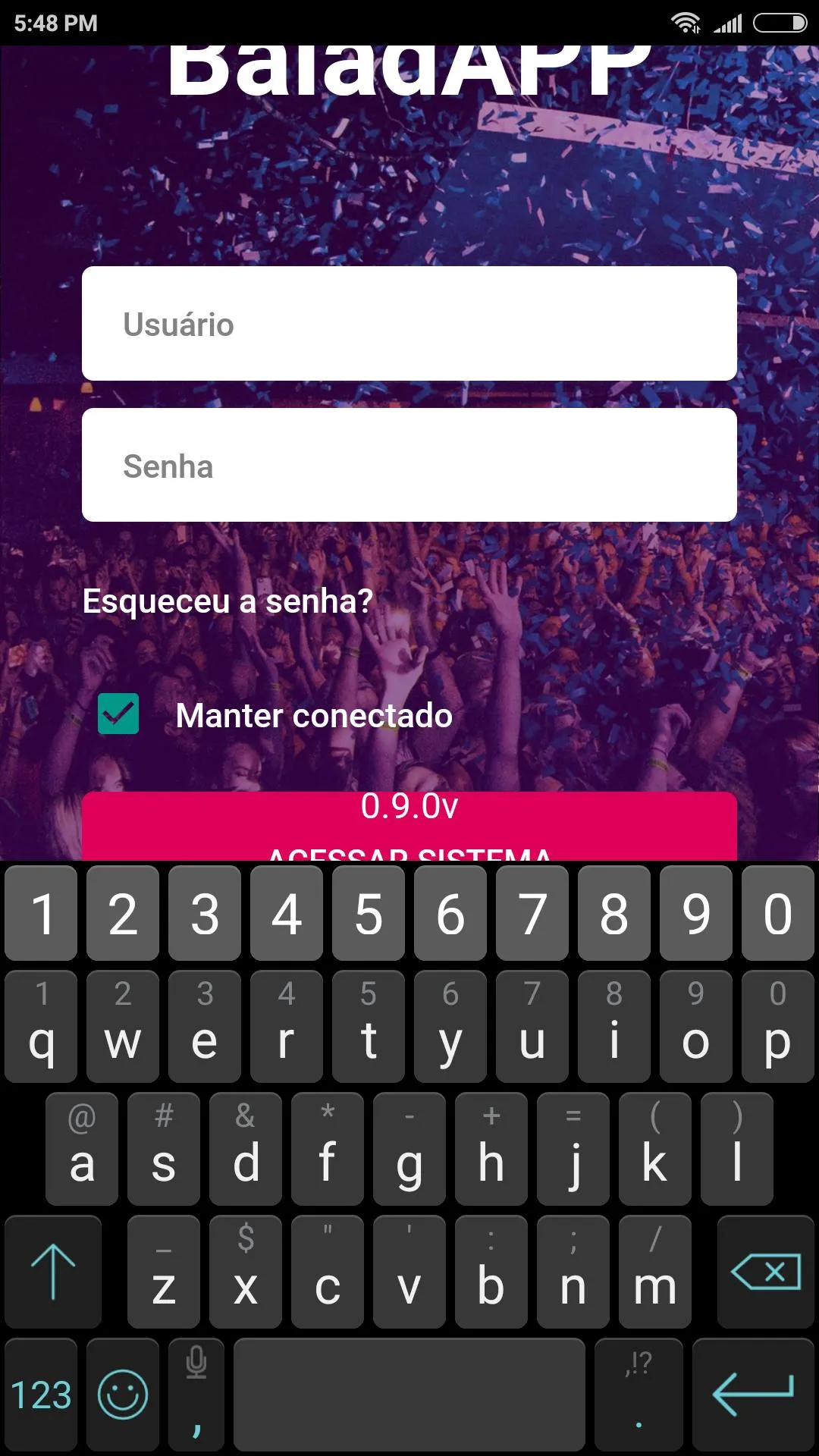Uncheck the Manter conectado checkbox

118,714
